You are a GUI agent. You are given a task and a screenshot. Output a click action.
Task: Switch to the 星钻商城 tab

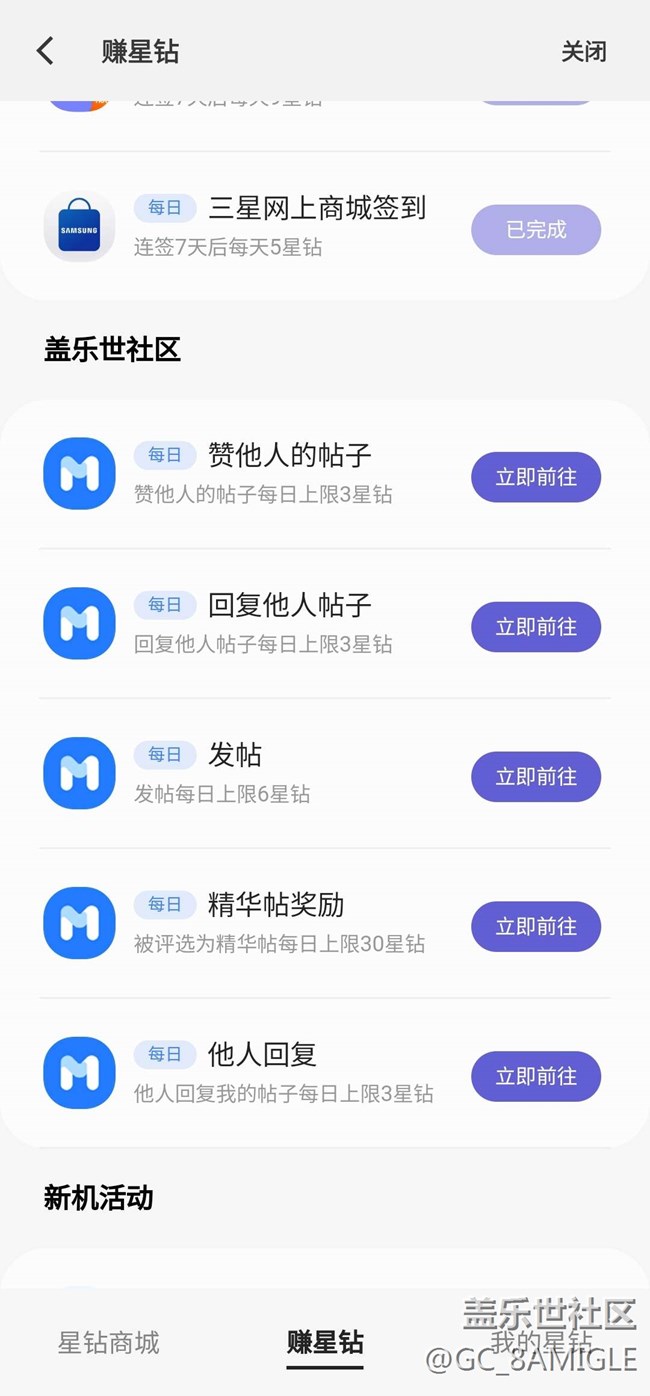109,1342
